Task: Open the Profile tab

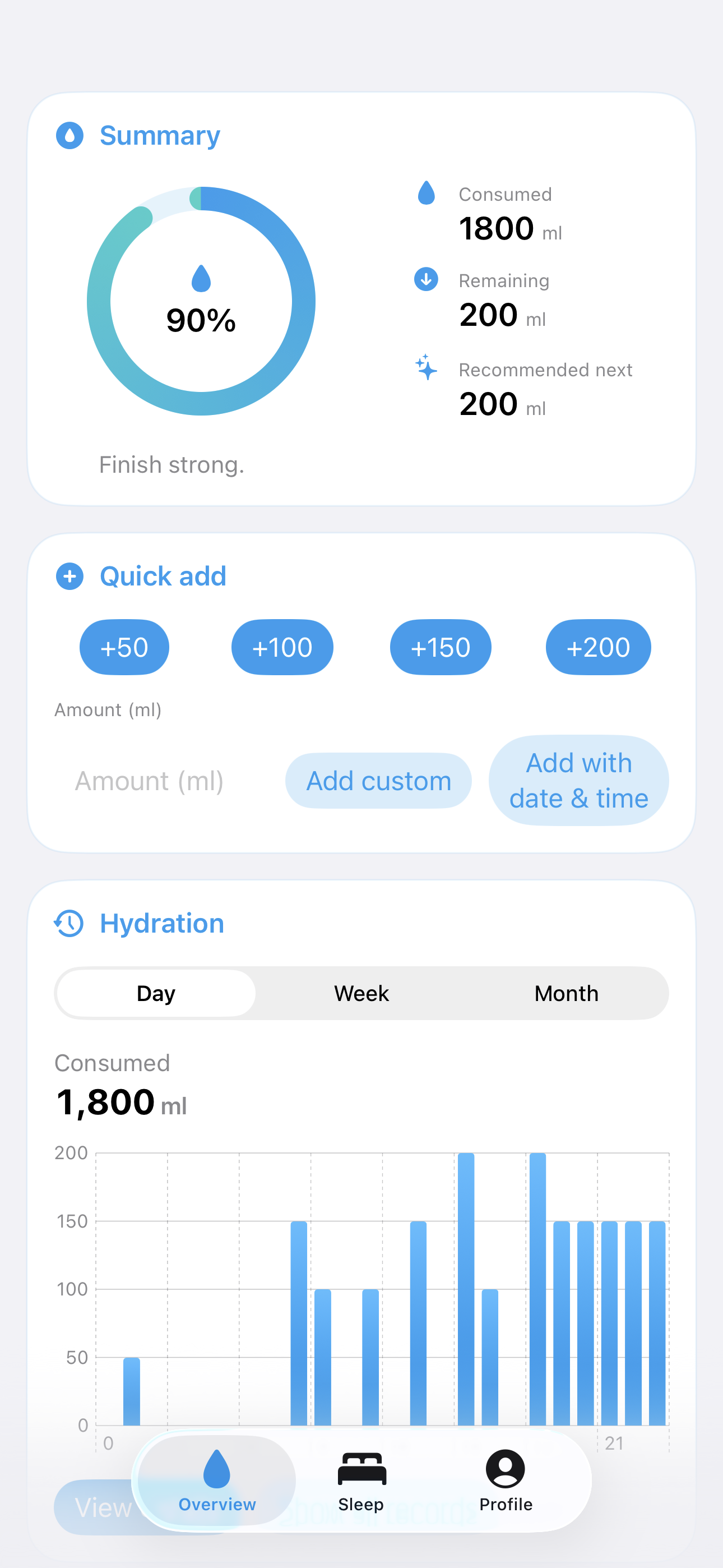Action: (506, 1481)
